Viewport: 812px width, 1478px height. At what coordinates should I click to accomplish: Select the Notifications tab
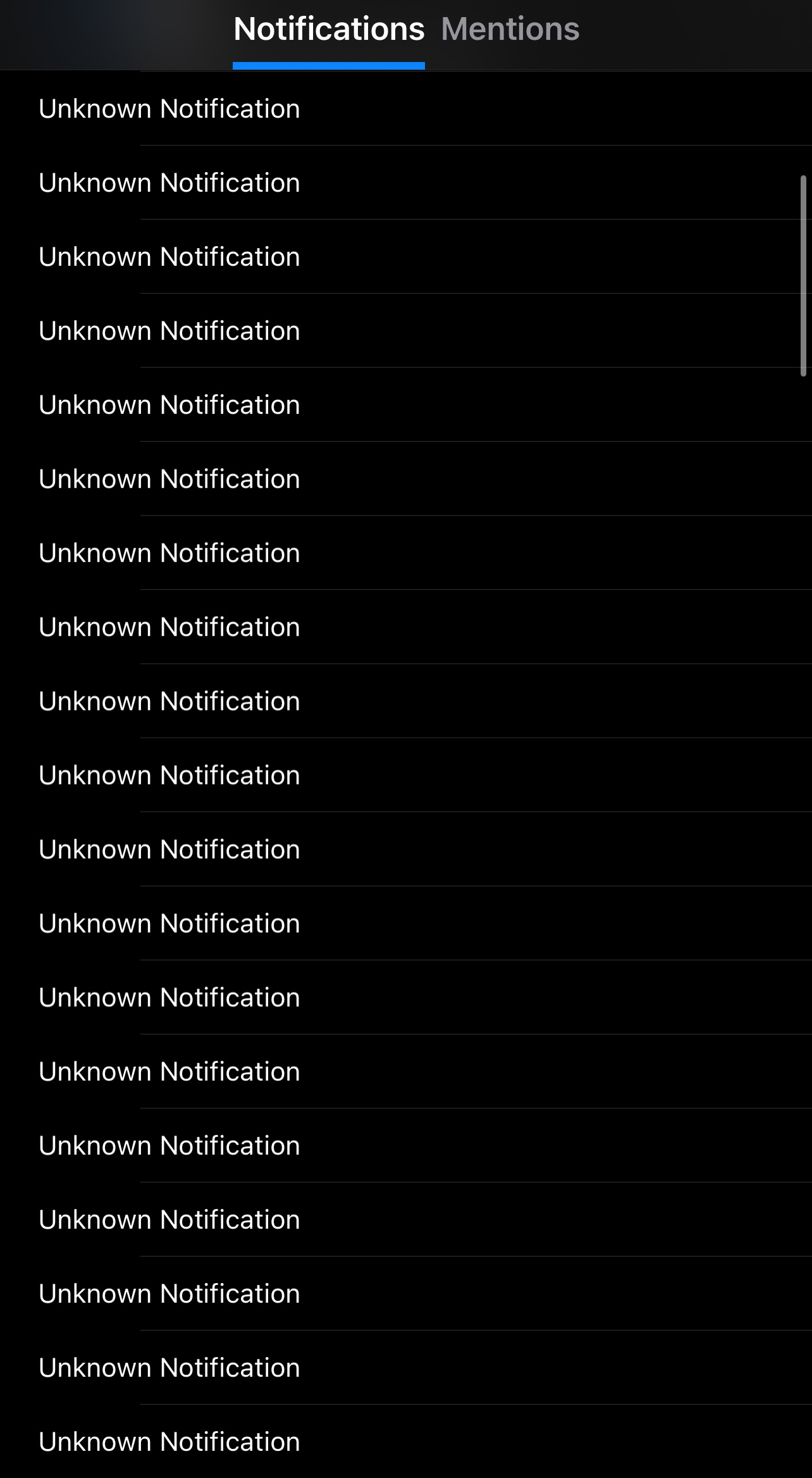pyautogui.click(x=329, y=29)
